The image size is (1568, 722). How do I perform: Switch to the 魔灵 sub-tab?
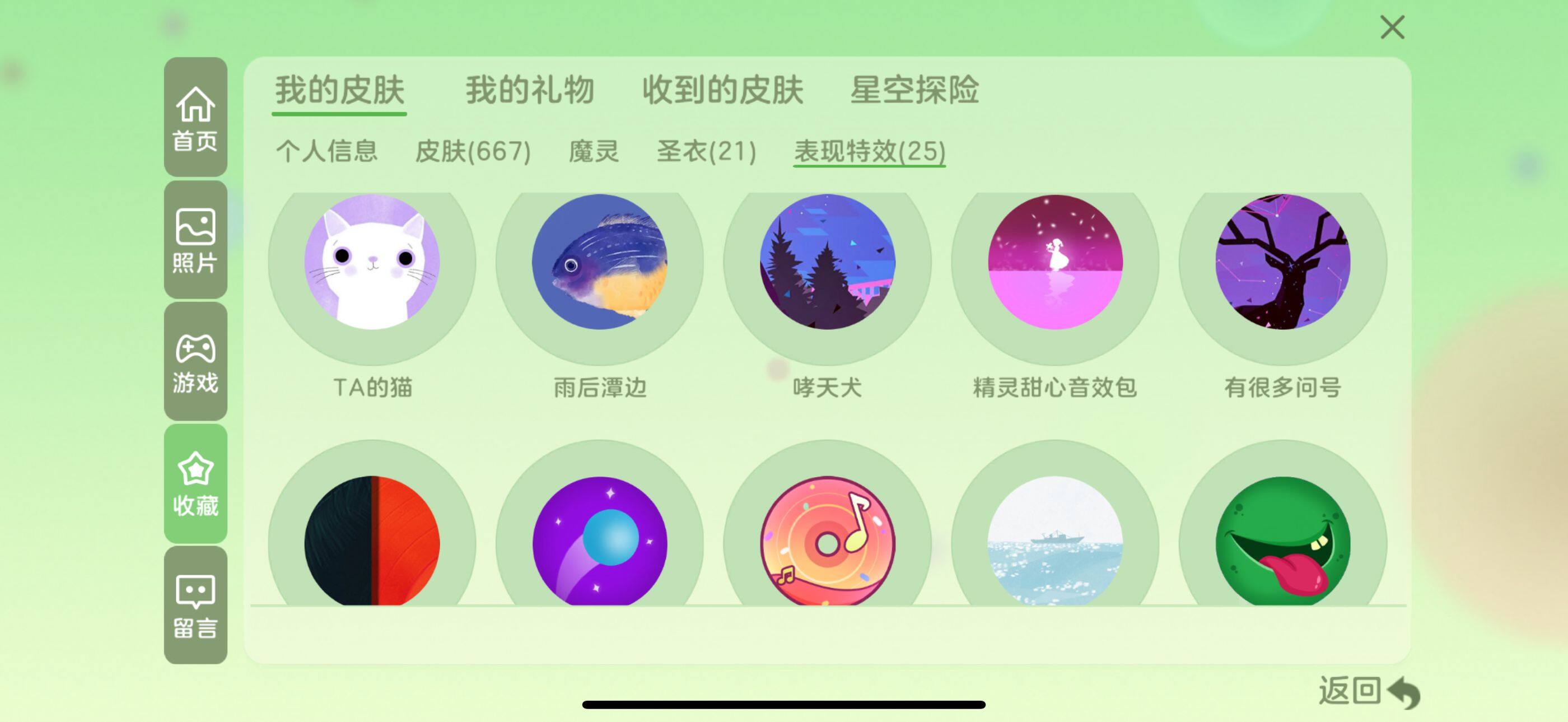(594, 151)
